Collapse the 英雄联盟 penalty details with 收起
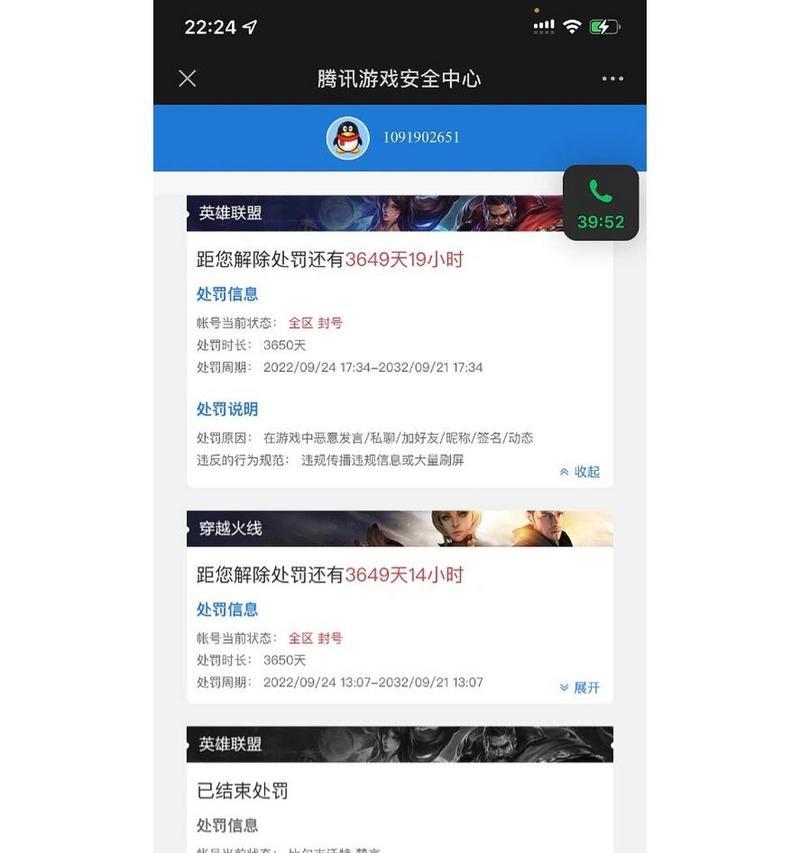 (x=580, y=472)
